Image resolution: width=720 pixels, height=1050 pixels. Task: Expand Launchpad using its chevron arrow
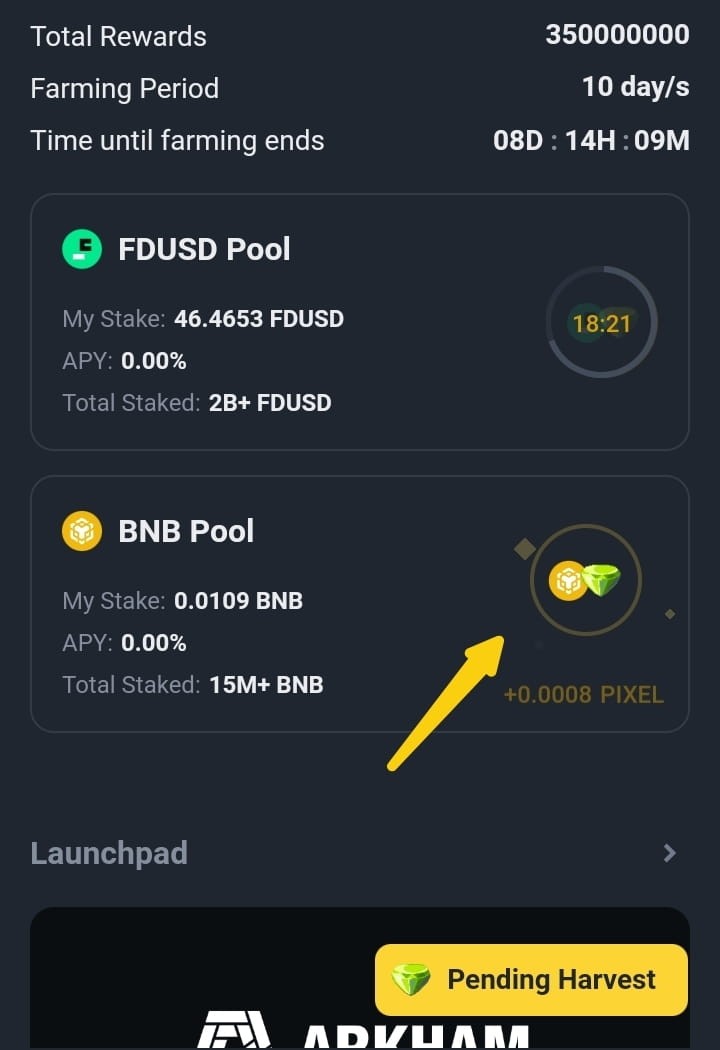[670, 853]
